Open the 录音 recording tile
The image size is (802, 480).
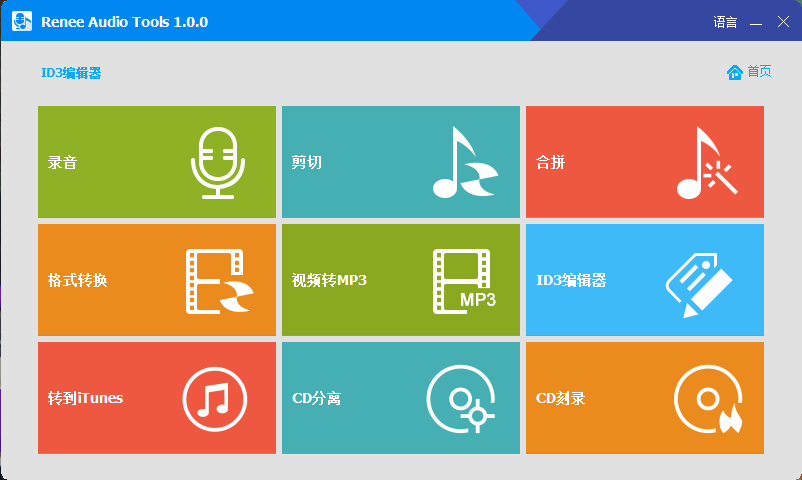[156, 162]
